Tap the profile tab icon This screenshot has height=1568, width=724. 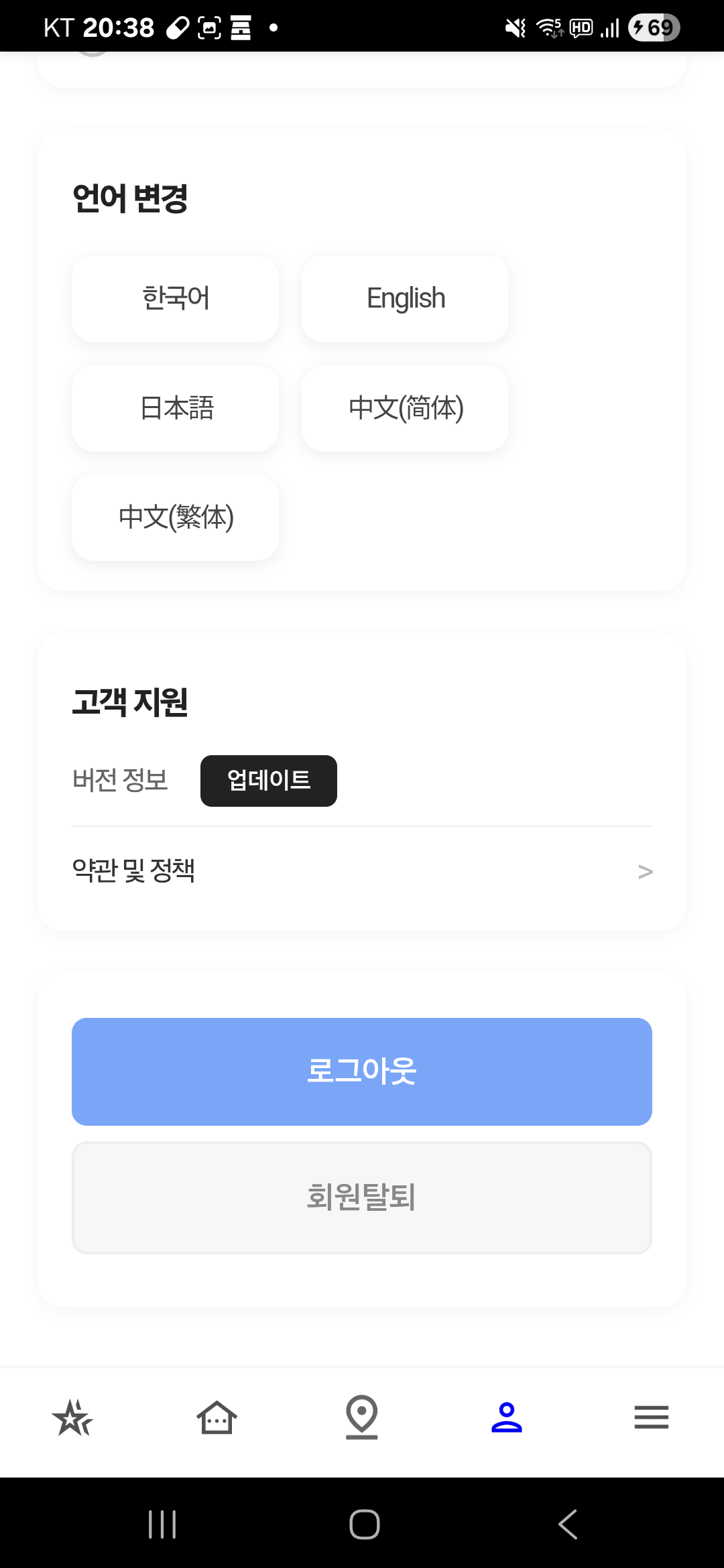[507, 1418]
